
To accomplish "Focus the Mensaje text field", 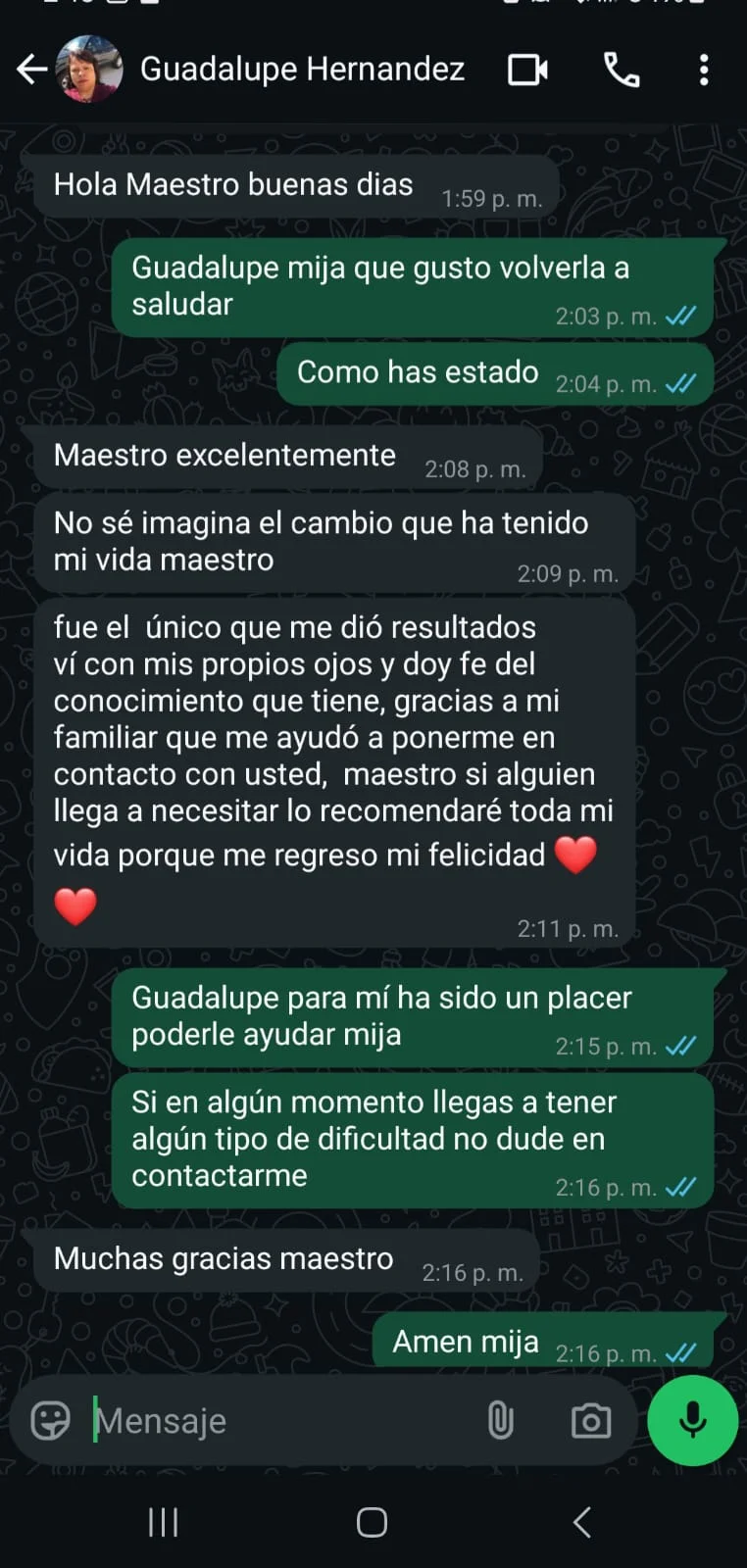I will [274, 1420].
